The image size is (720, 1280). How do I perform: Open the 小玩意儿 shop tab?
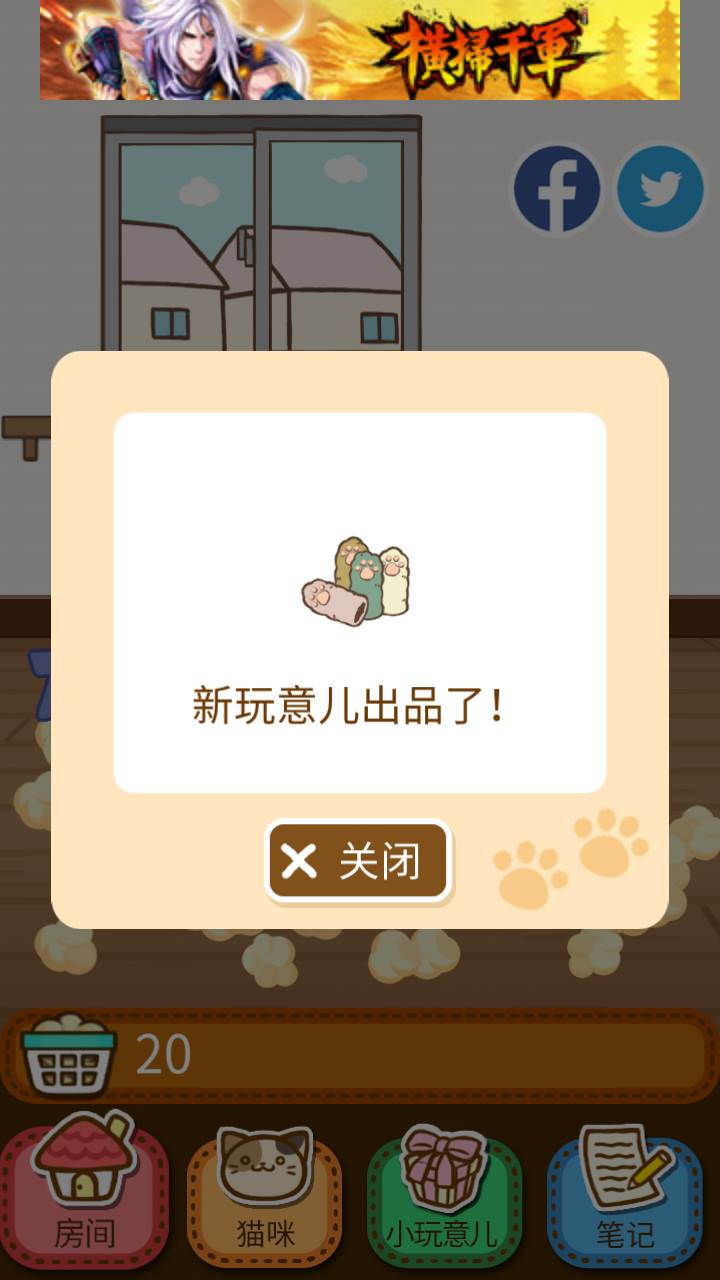(x=443, y=1195)
